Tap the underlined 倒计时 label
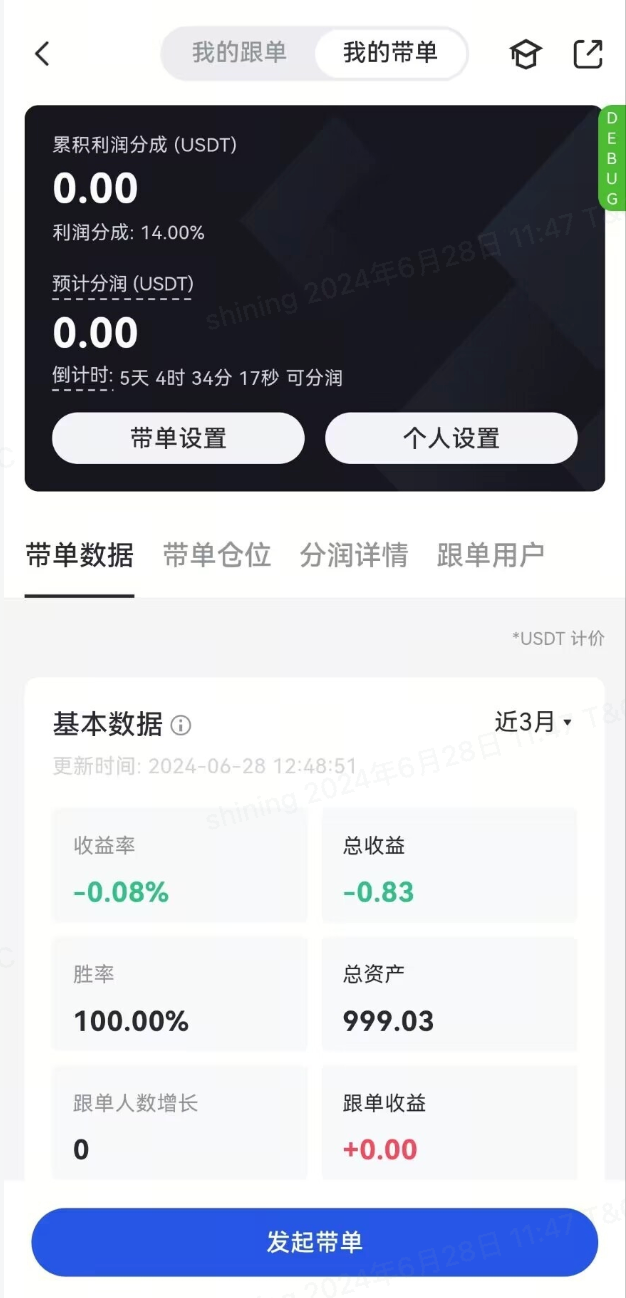 (82, 376)
